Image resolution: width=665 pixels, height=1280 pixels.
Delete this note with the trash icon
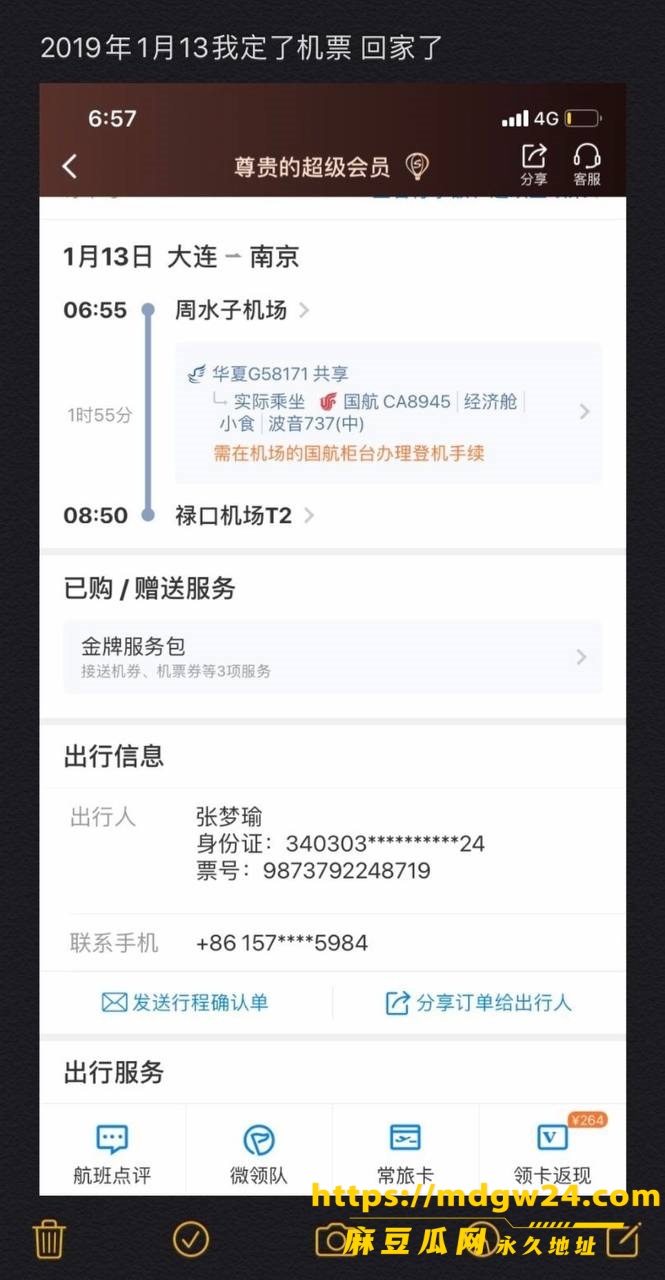[x=49, y=1240]
